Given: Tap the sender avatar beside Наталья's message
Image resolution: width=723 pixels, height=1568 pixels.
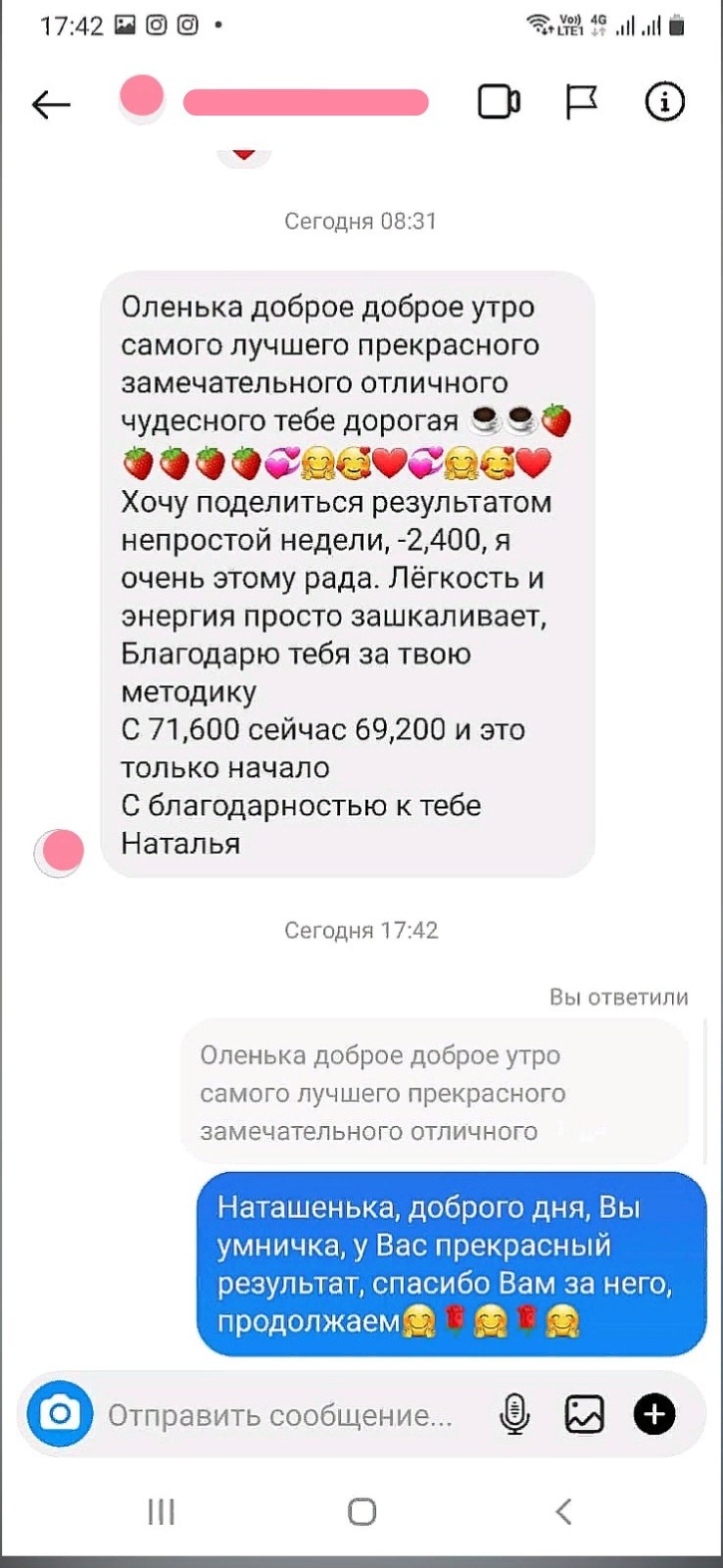Looking at the screenshot, I should click(60, 852).
